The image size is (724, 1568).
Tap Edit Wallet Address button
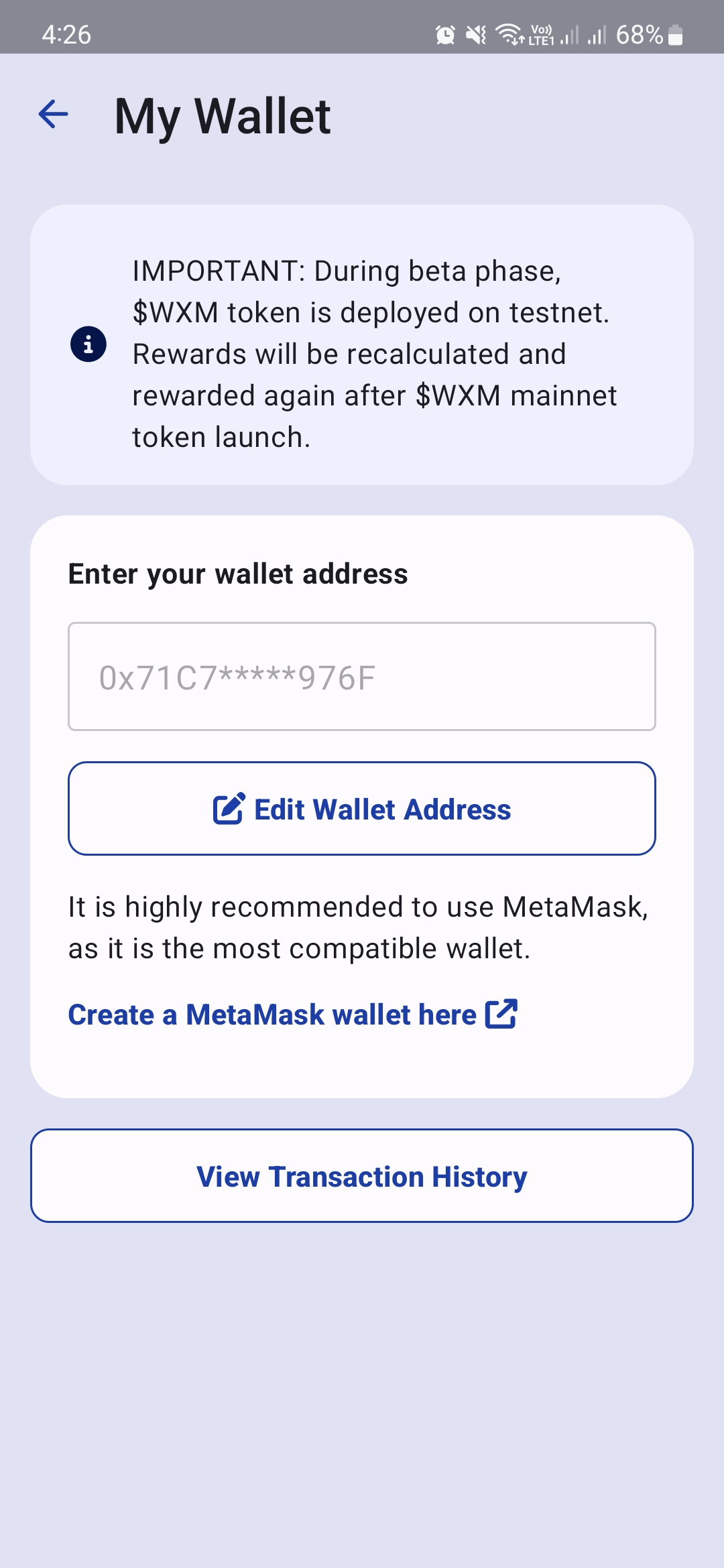(362, 809)
